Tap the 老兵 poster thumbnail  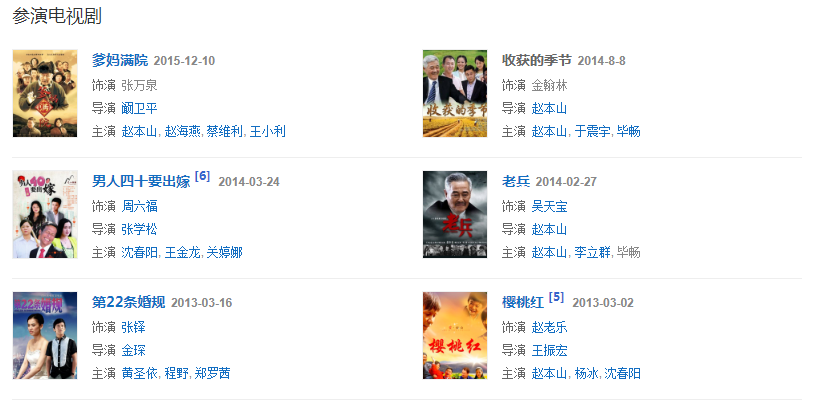click(x=454, y=214)
